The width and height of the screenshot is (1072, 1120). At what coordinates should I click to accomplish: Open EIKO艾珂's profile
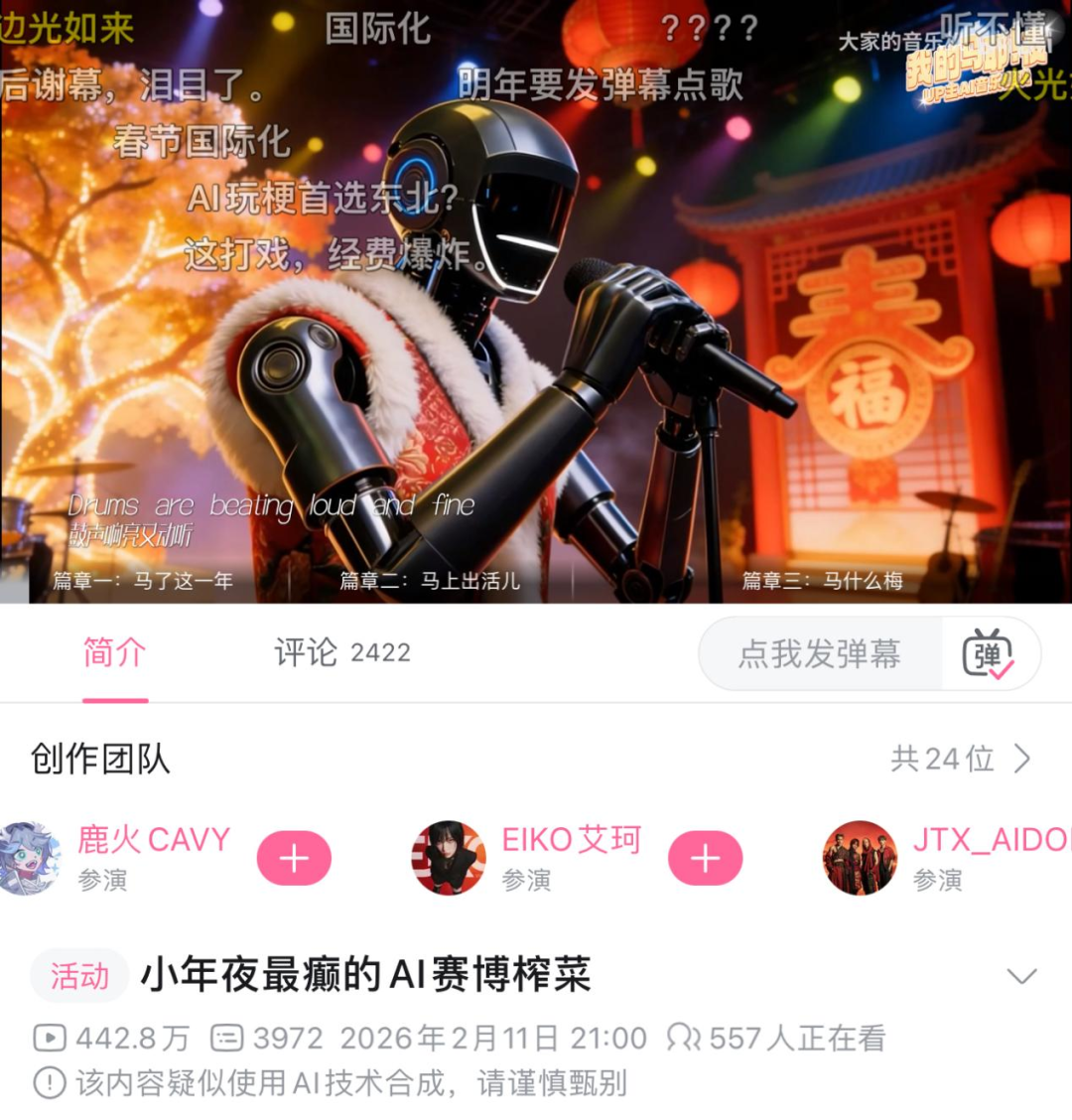[571, 841]
